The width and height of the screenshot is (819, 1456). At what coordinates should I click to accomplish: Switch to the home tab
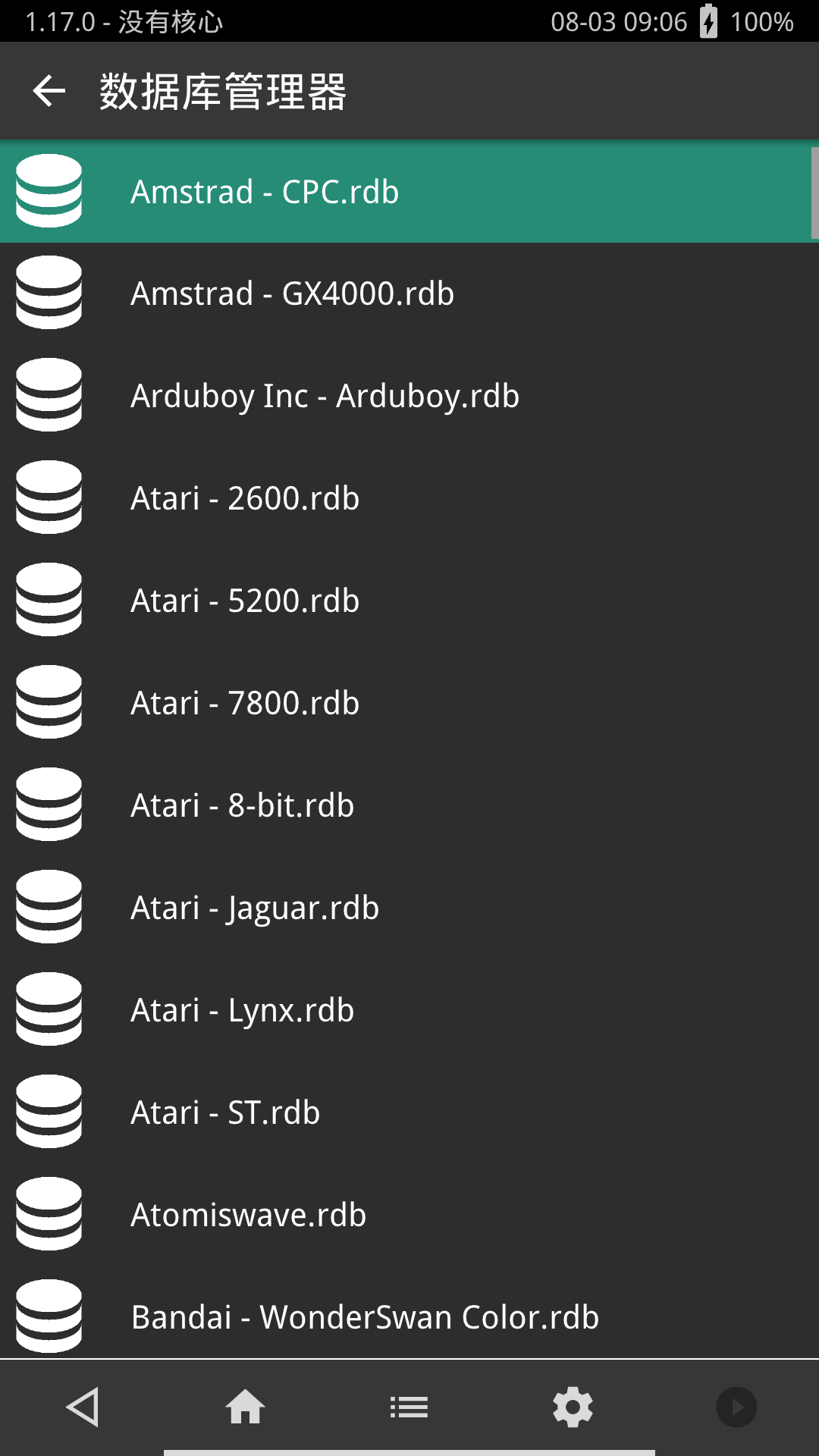(246, 1407)
